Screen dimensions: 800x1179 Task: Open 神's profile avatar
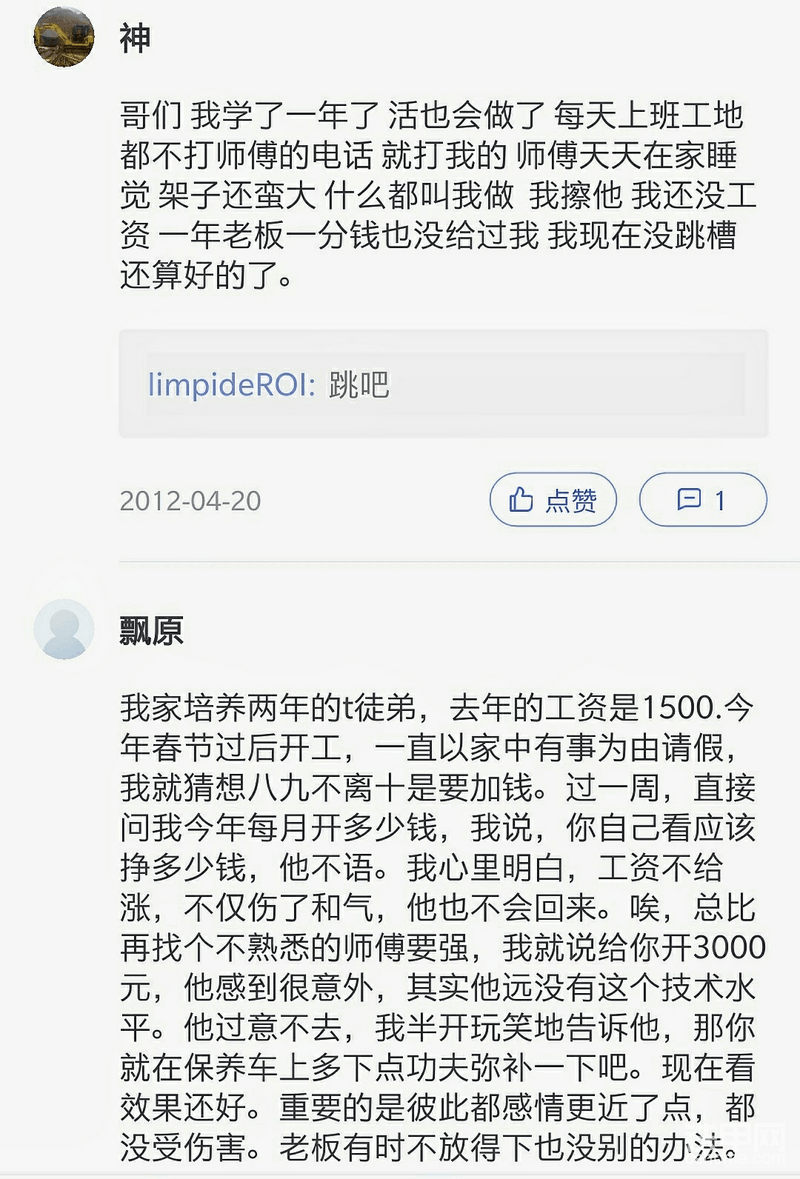point(64,38)
